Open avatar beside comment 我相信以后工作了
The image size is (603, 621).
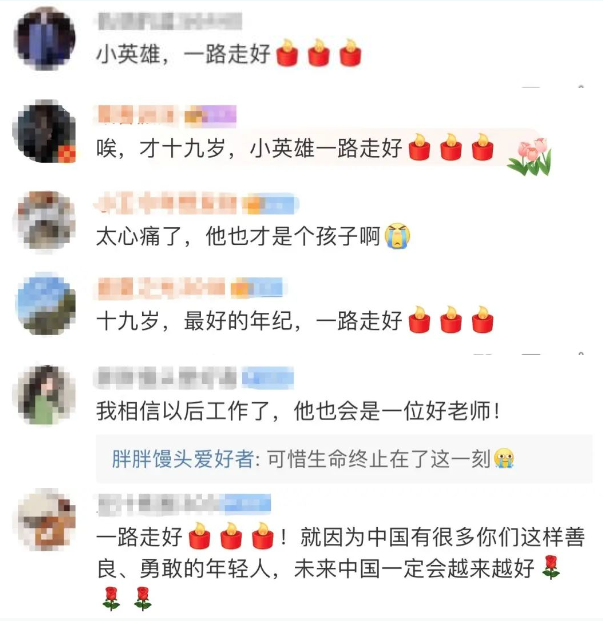coord(45,394)
